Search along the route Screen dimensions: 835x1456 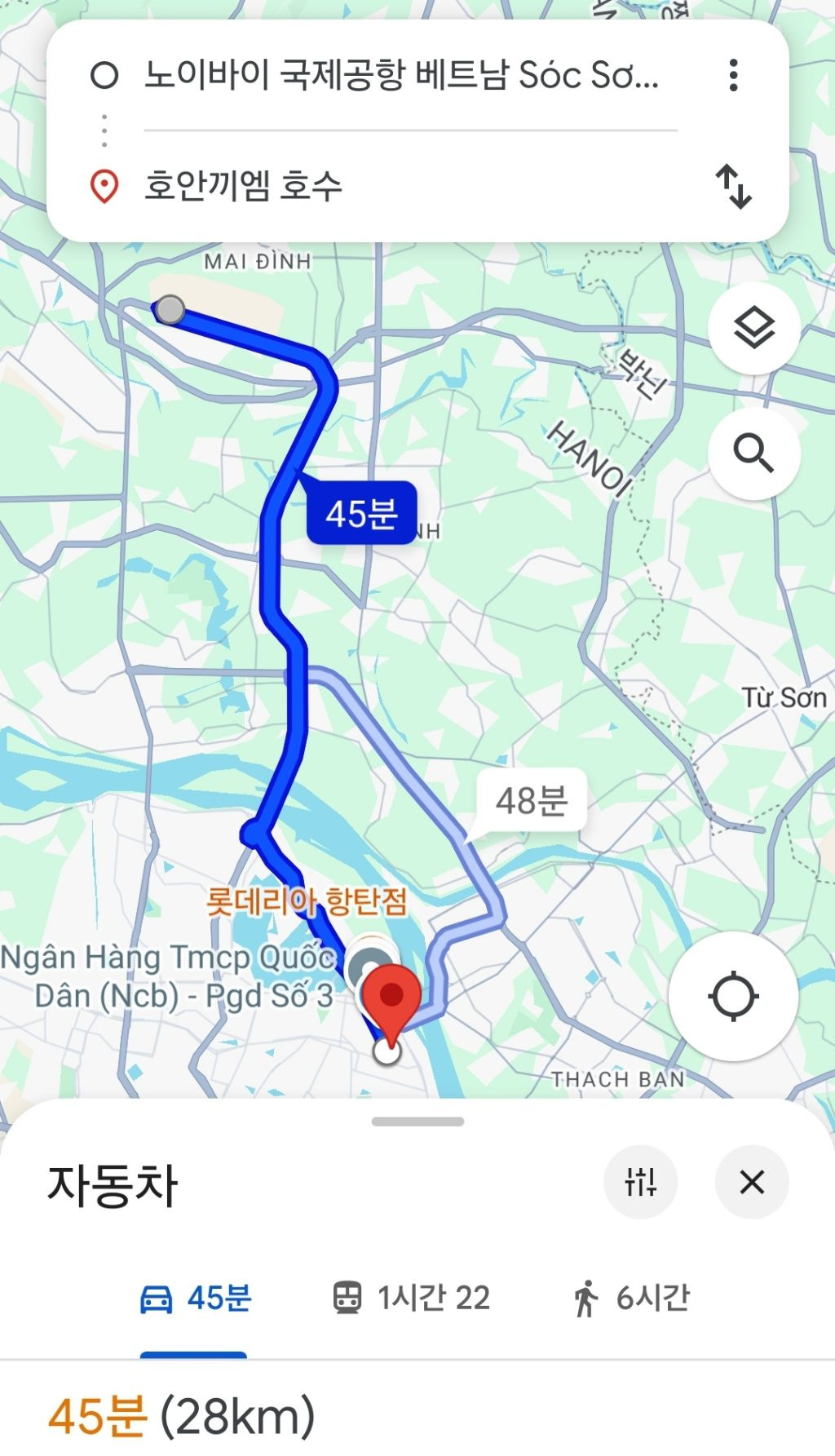click(x=753, y=454)
